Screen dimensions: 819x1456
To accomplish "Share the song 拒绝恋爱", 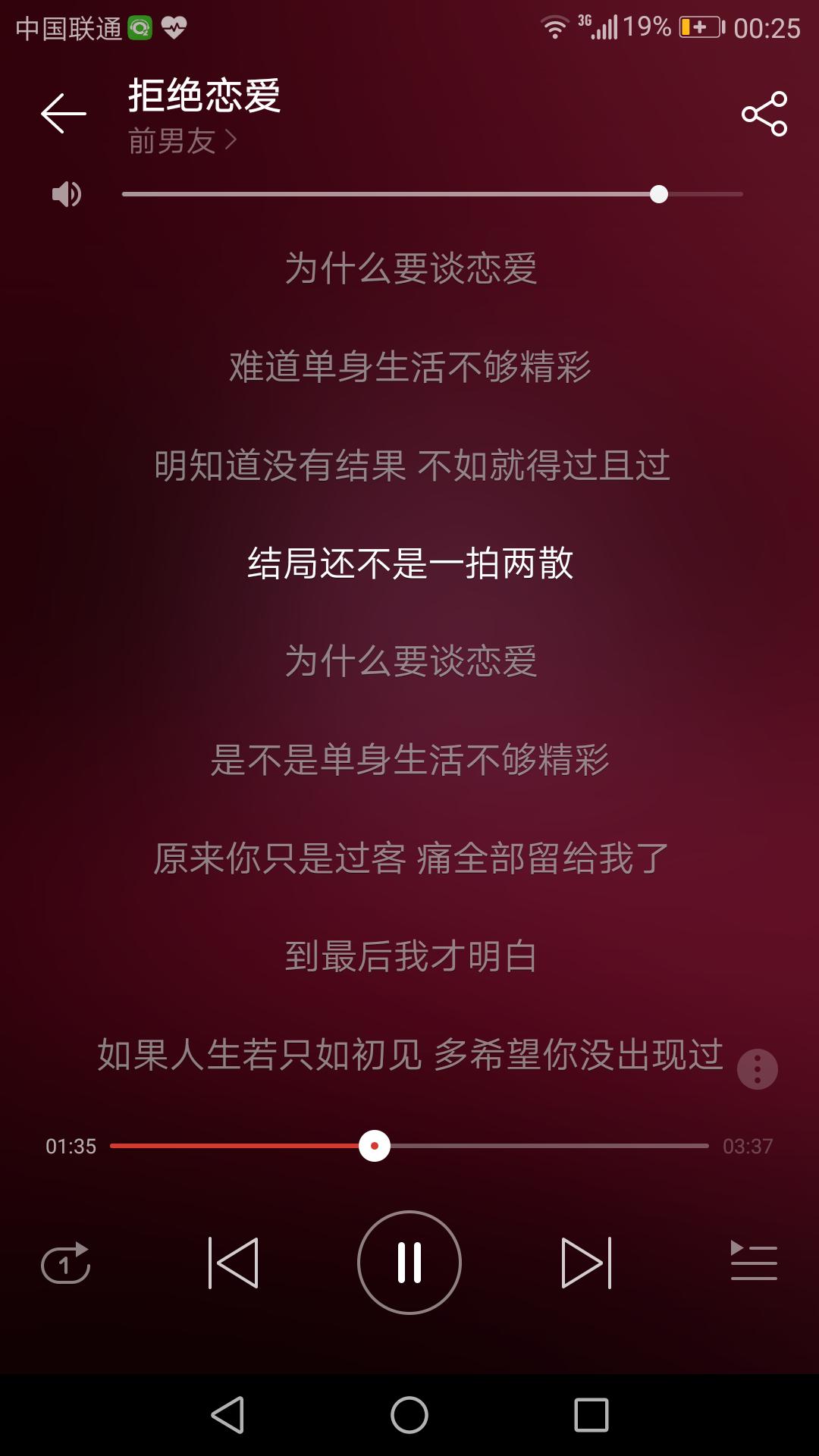I will point(764,114).
